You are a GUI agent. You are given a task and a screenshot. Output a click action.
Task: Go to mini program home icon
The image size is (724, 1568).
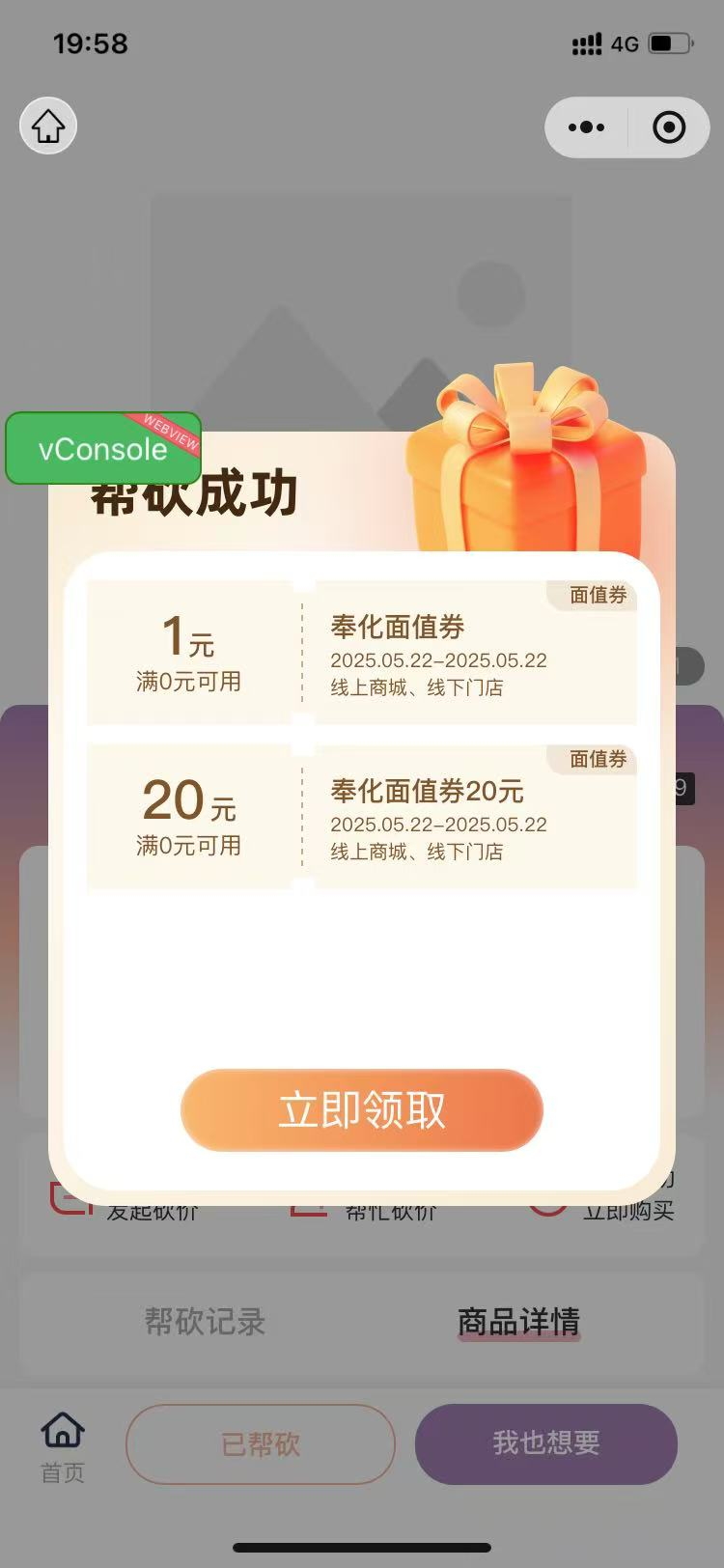pos(48,126)
